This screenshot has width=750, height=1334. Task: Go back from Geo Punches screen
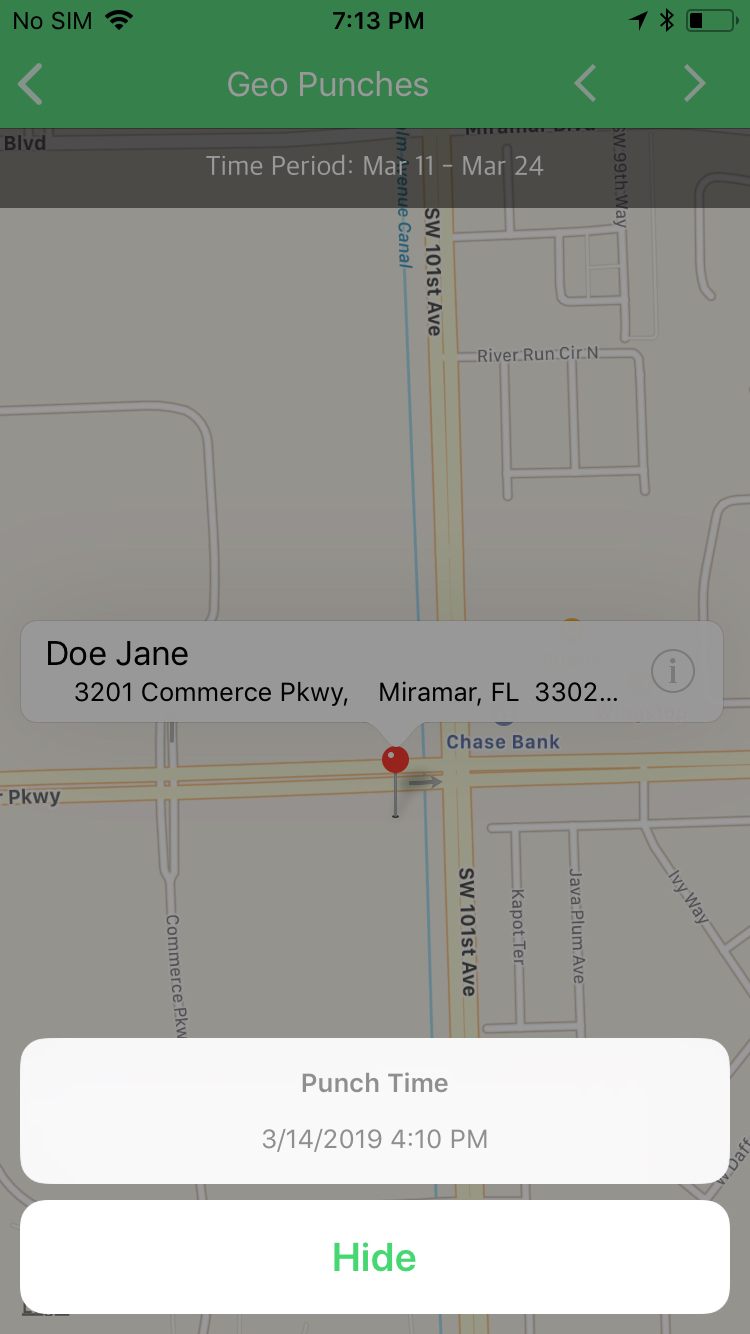click(x=31, y=85)
